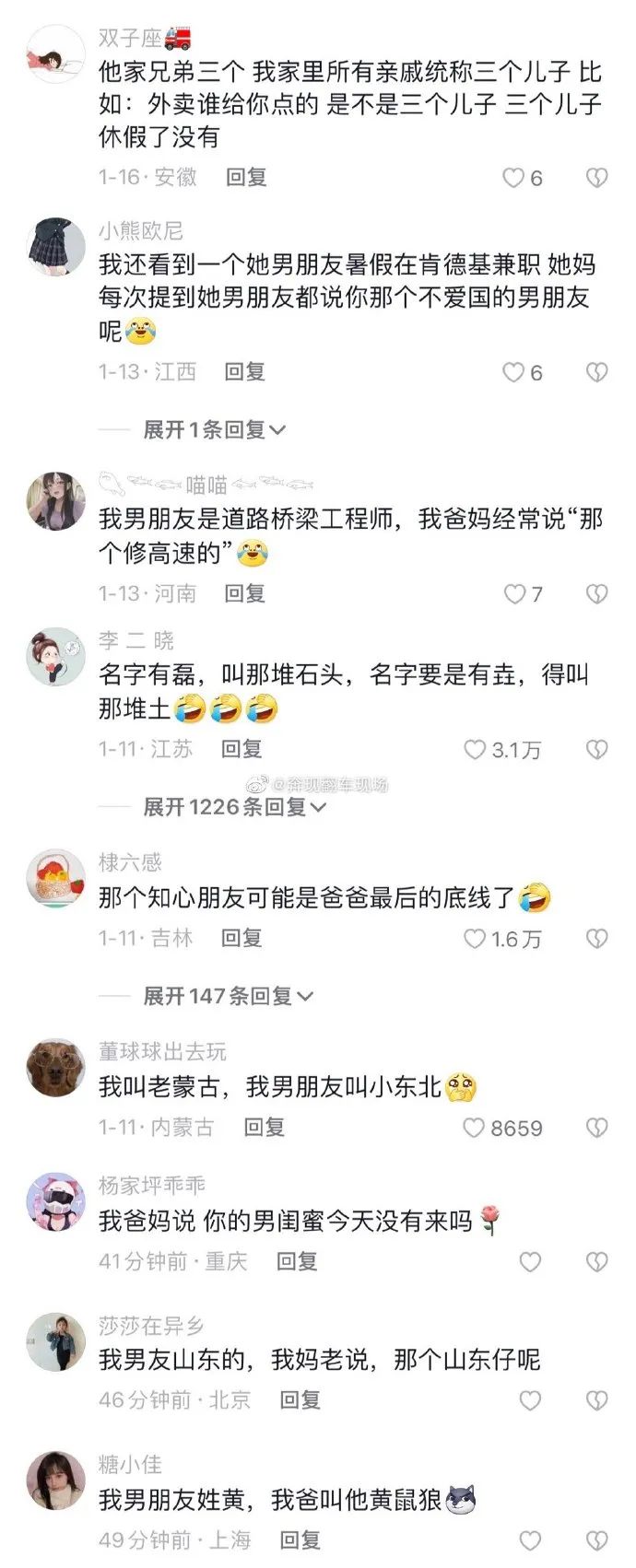Open 糖小佳's profile avatar

(x=55, y=1480)
